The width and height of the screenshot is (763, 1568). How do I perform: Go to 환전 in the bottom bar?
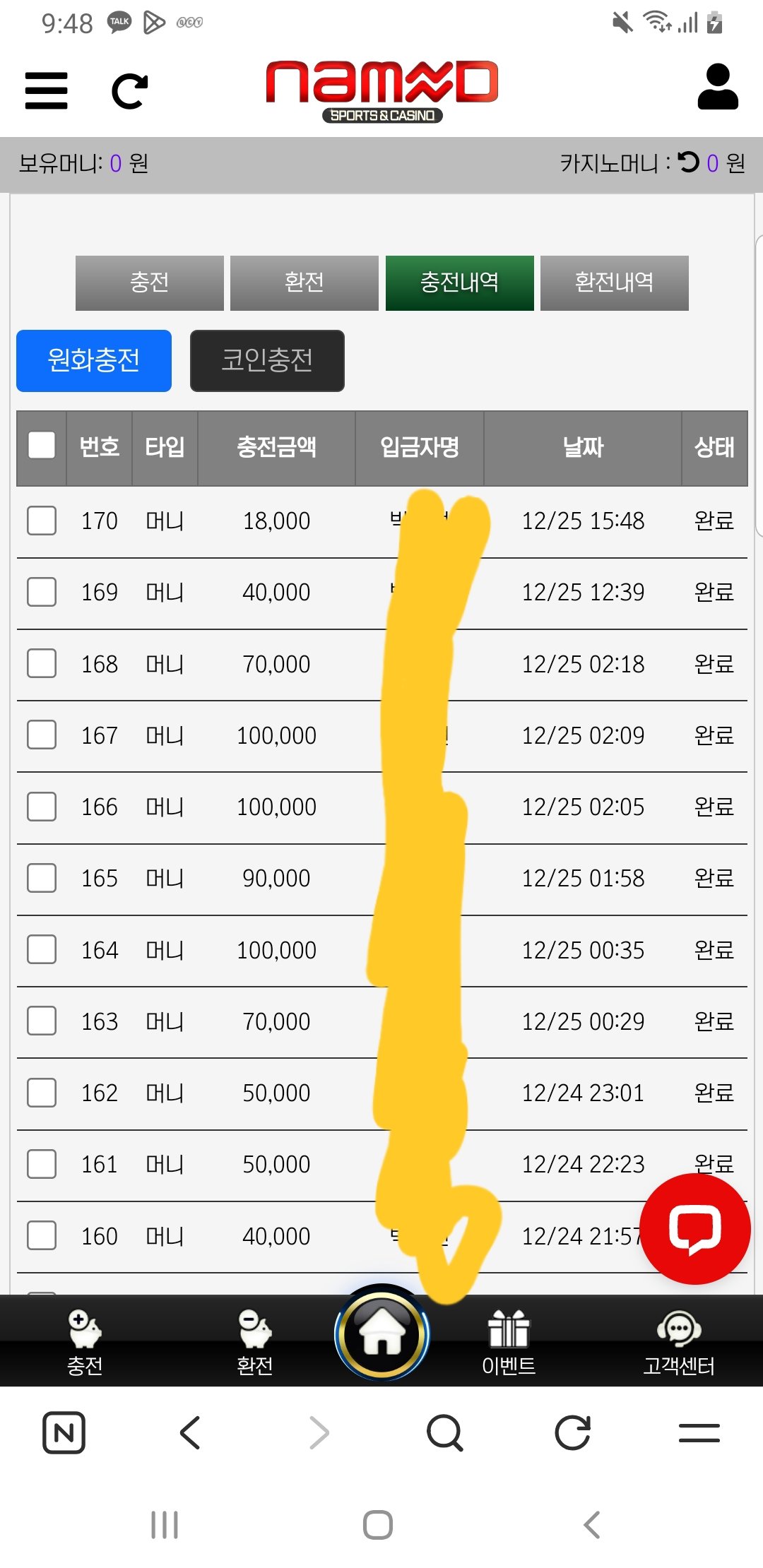click(254, 1342)
